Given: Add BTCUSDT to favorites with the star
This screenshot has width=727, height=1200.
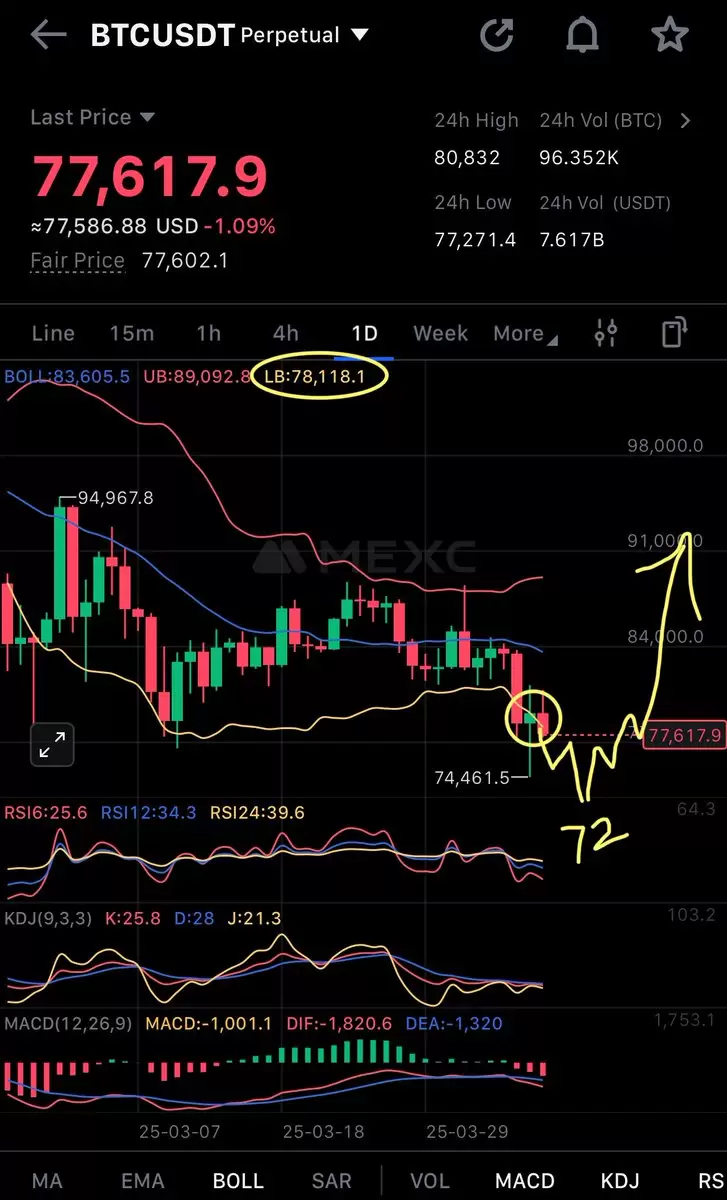Looking at the screenshot, I should pos(669,36).
